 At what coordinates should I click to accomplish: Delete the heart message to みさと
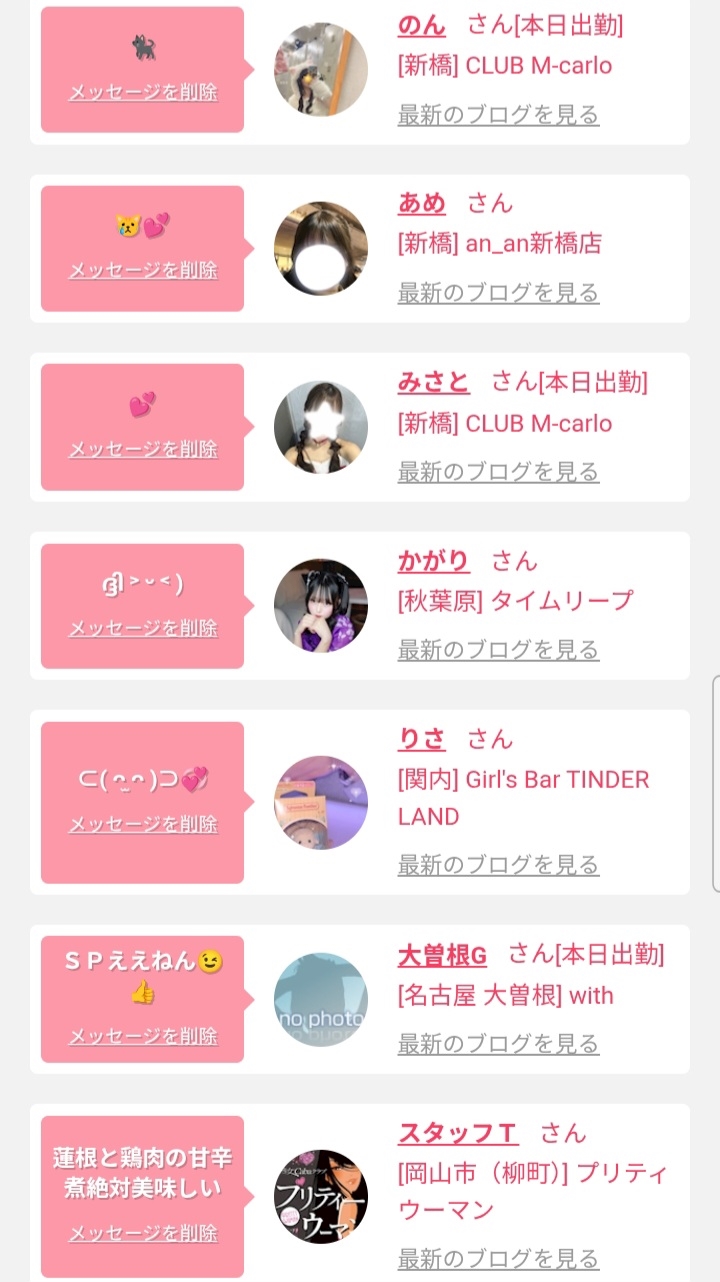coord(142,450)
